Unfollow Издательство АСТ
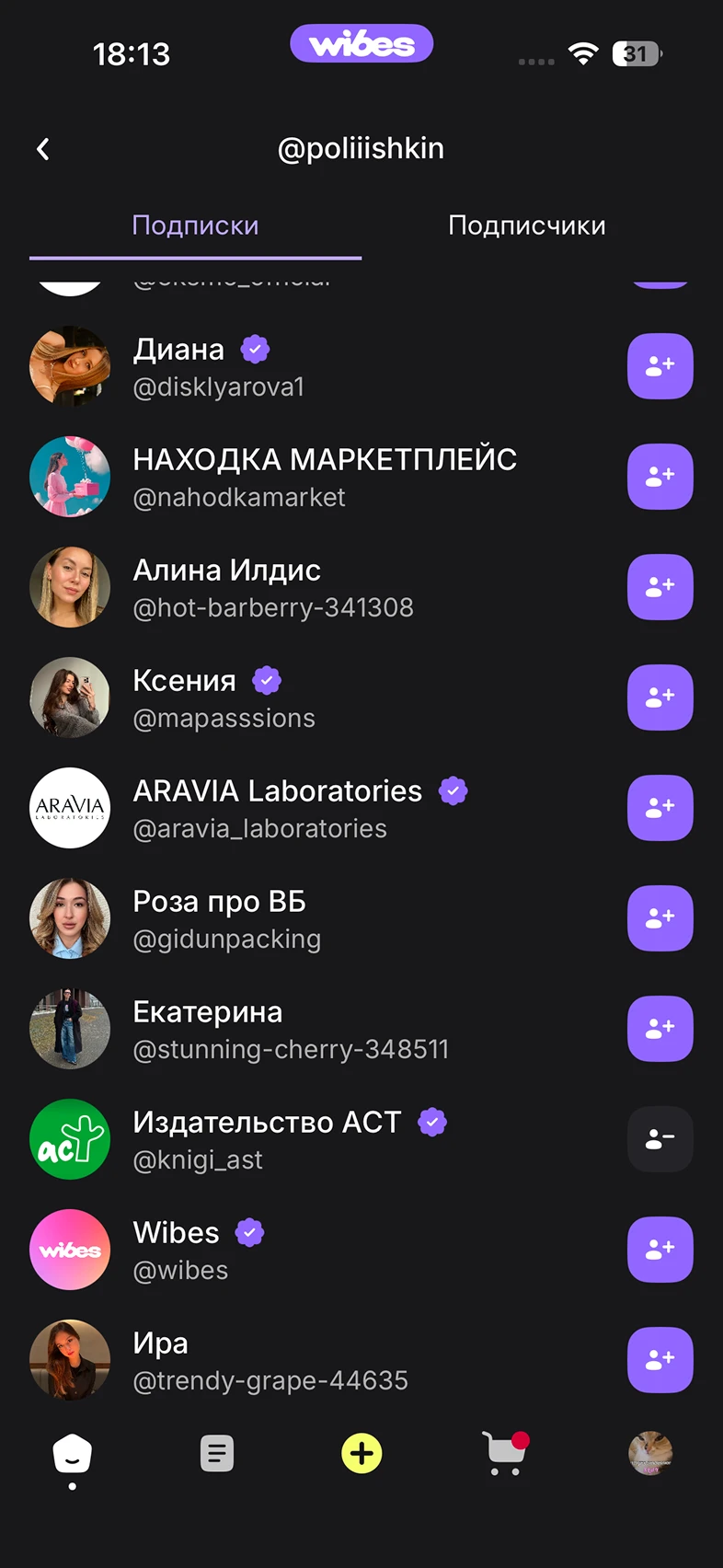This screenshot has height=1568, width=723. [x=660, y=1139]
